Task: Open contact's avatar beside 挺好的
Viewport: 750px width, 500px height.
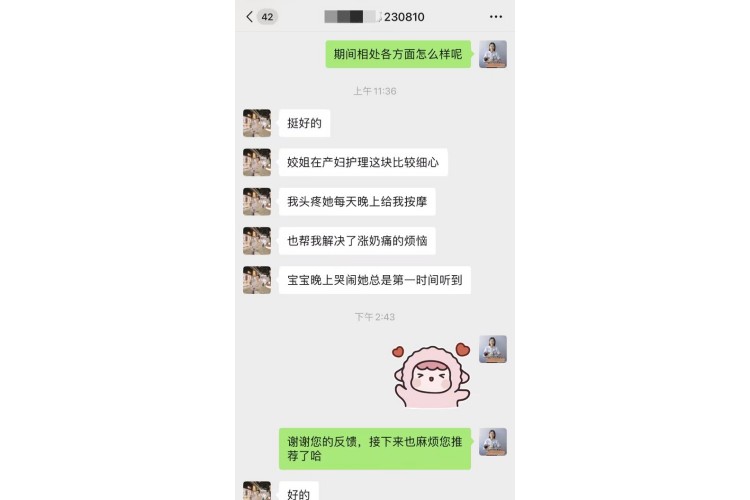Action: (x=257, y=123)
